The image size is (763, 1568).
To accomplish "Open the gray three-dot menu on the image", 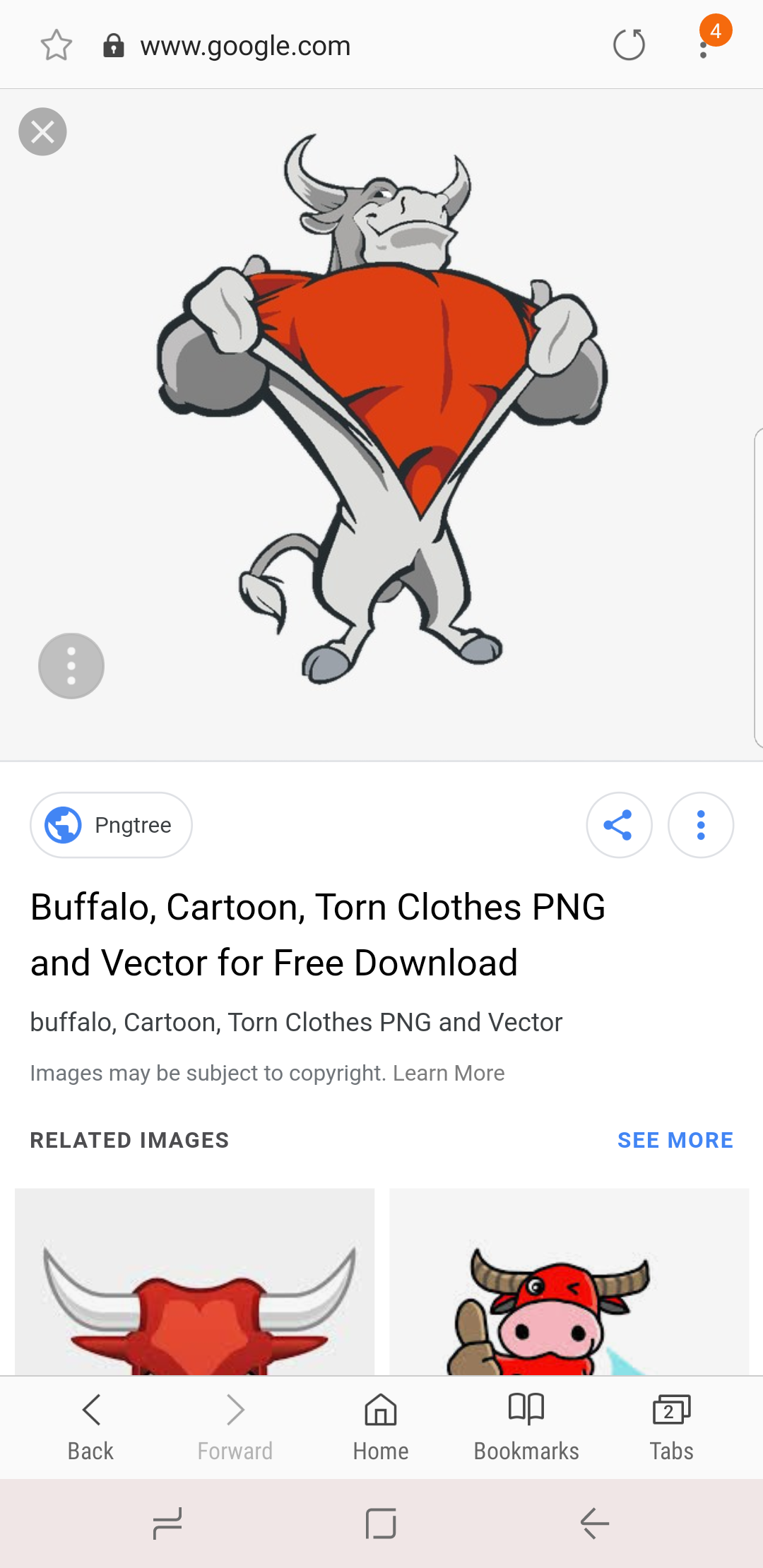I will click(71, 666).
